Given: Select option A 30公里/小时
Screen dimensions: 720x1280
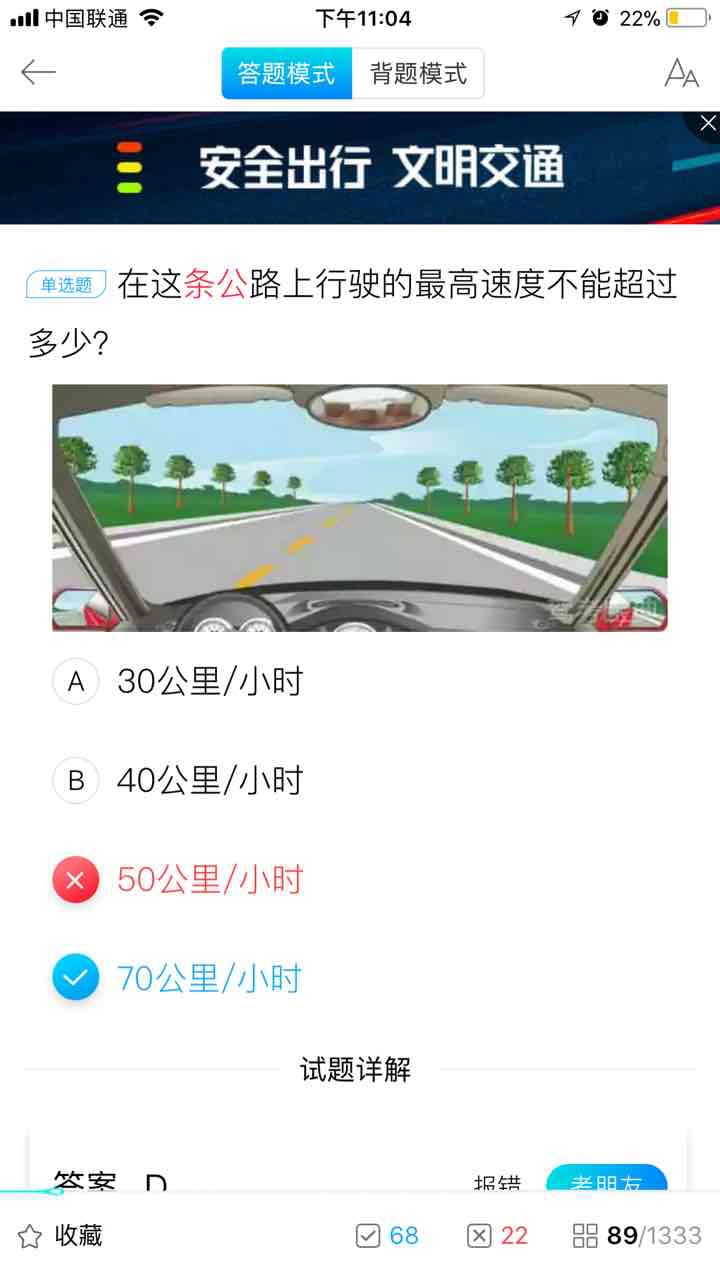Looking at the screenshot, I should [x=209, y=682].
